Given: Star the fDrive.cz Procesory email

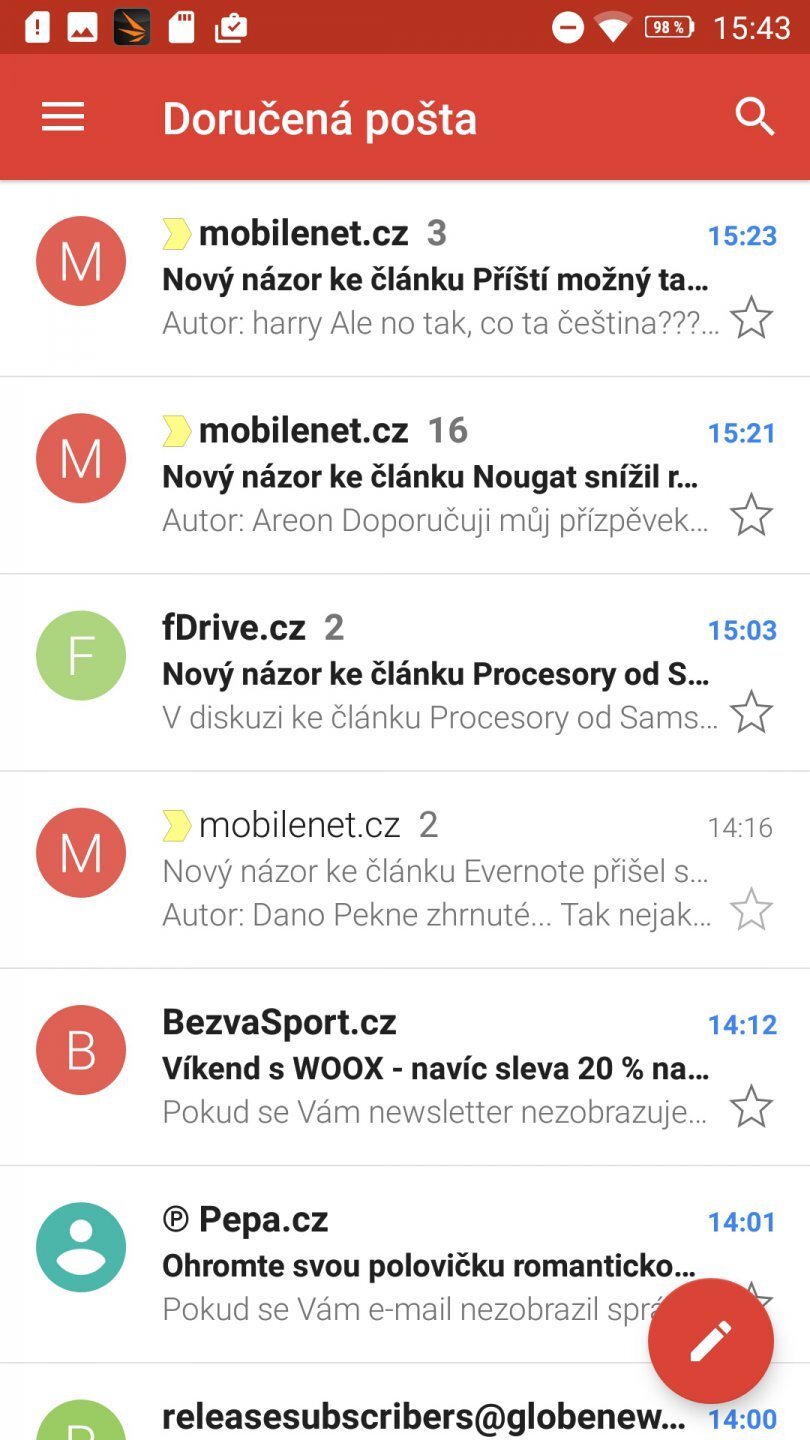Looking at the screenshot, I should pos(751,712).
